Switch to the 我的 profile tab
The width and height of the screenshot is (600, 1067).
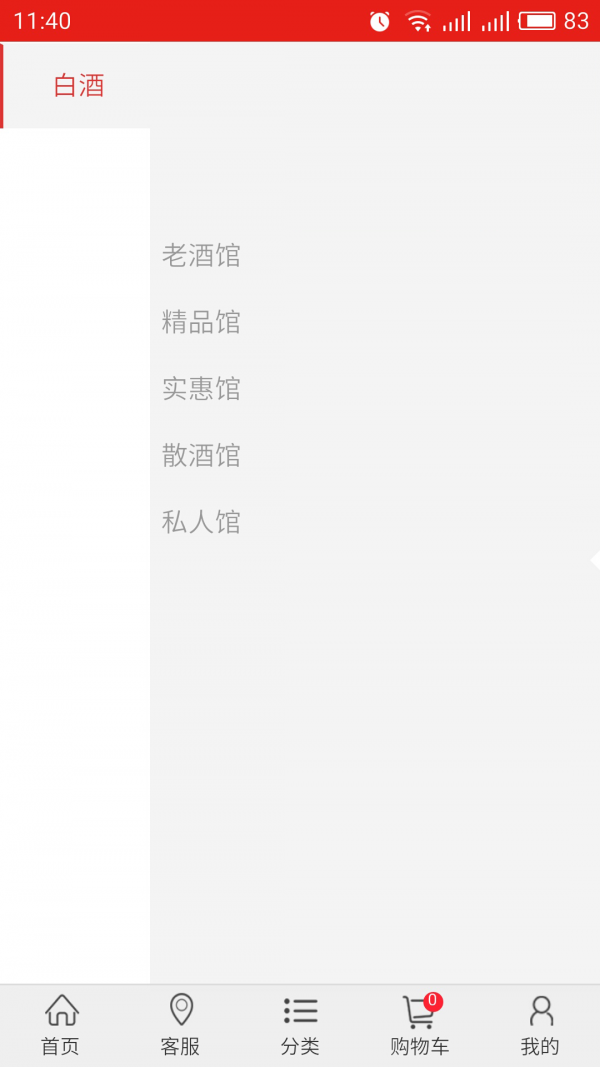coord(540,1025)
